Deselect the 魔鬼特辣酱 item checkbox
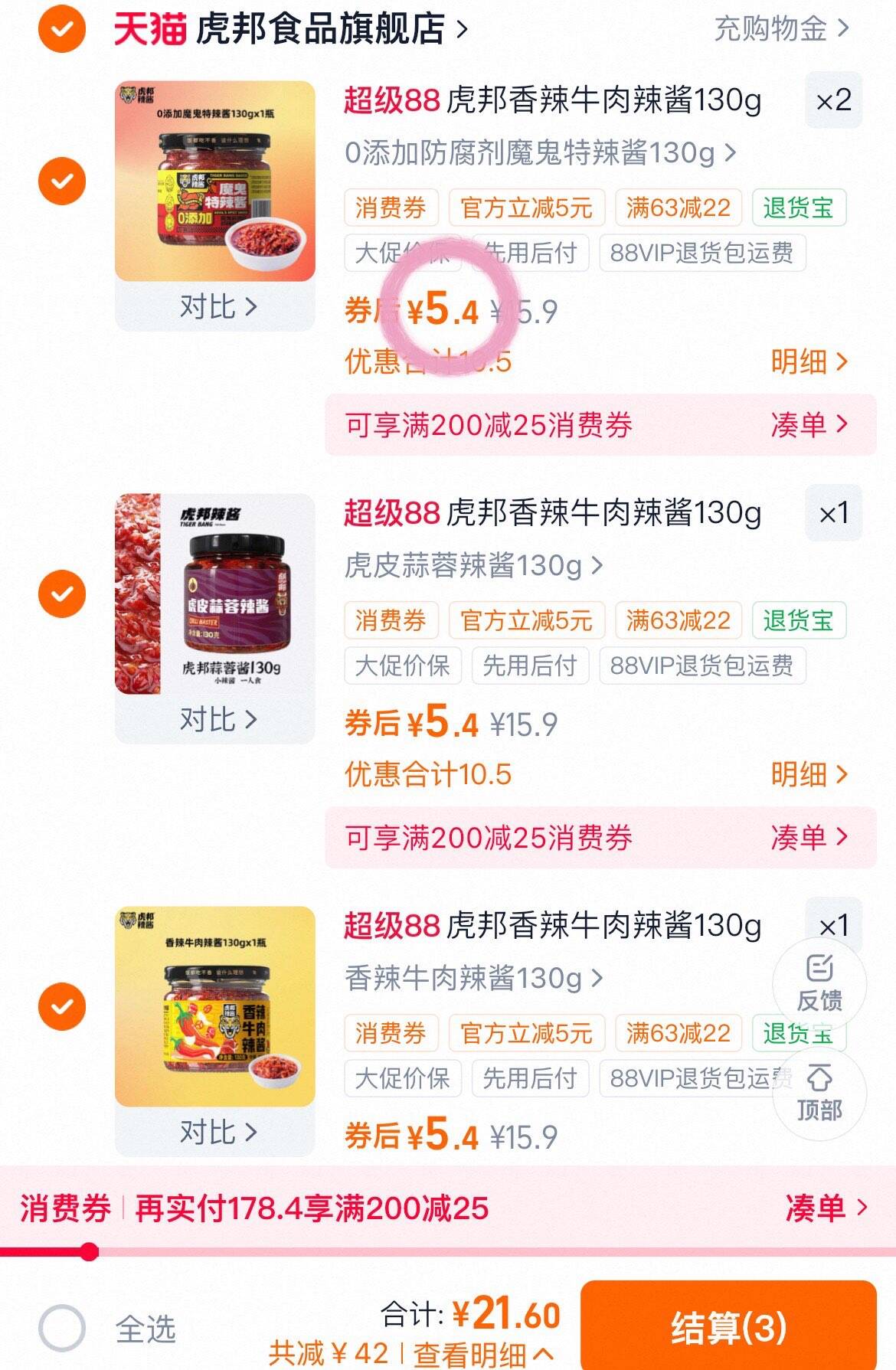 point(62,181)
